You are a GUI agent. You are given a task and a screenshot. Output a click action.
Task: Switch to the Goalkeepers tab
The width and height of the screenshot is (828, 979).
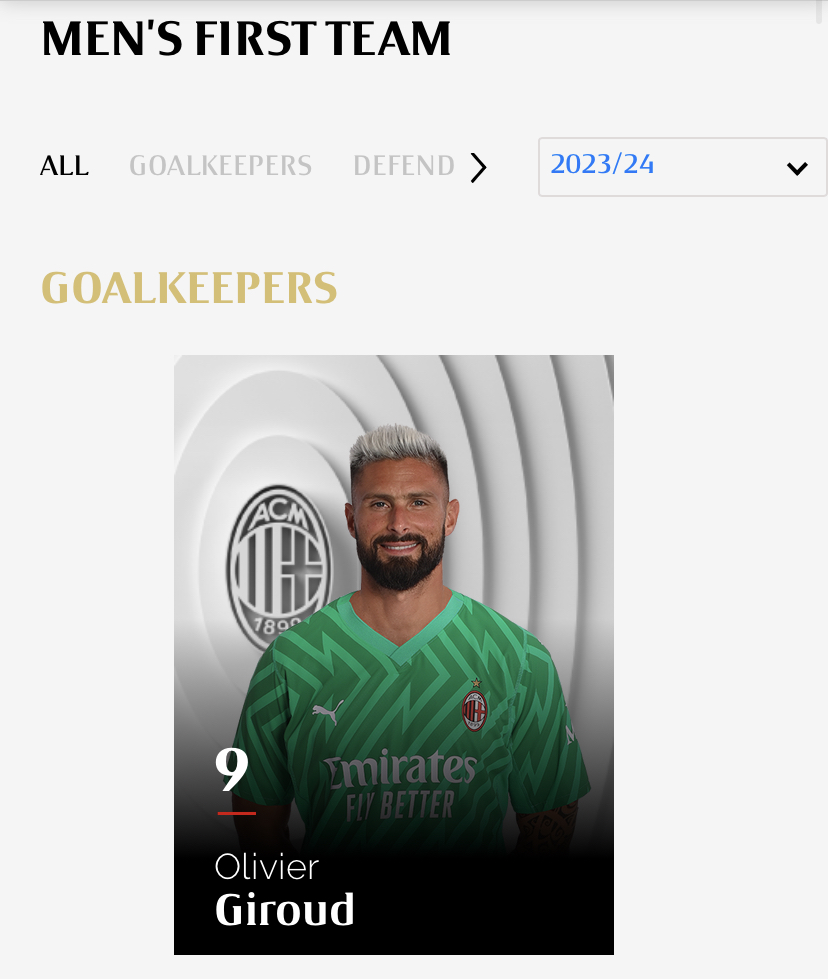pyautogui.click(x=220, y=166)
